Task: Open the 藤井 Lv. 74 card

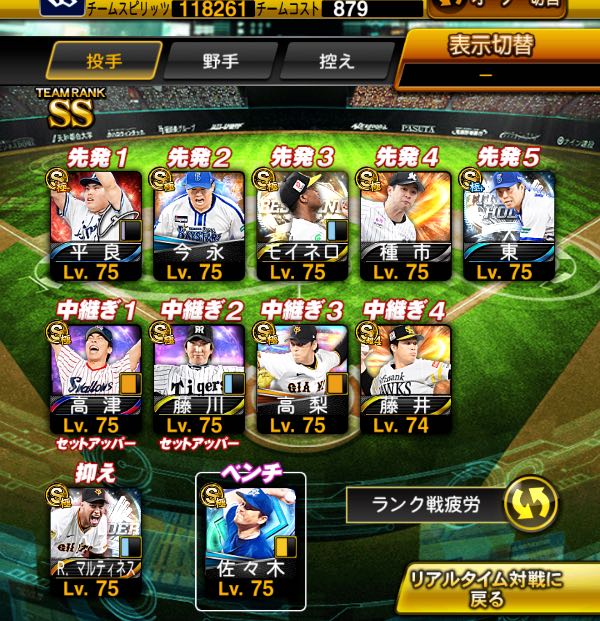Action: [x=406, y=379]
